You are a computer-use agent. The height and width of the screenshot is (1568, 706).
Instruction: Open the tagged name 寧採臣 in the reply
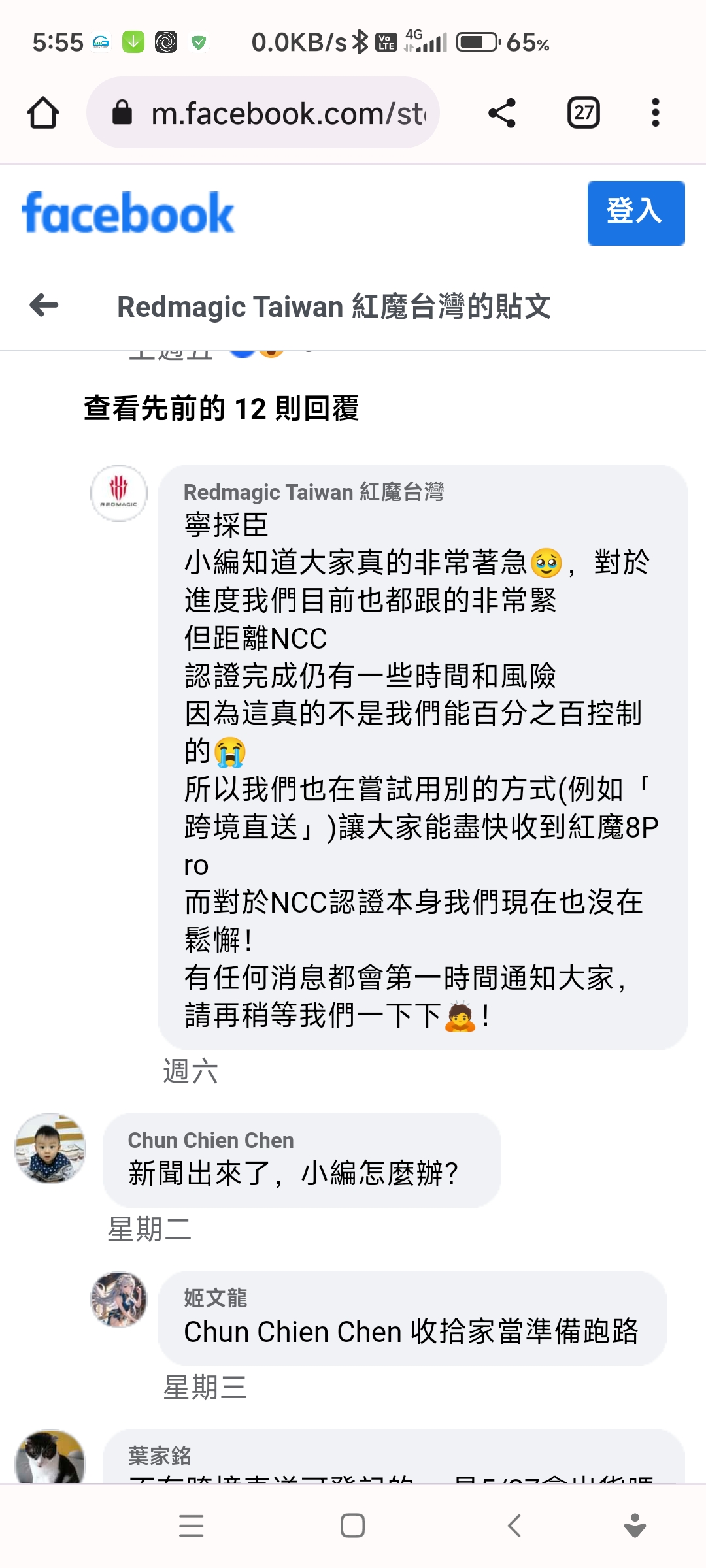226,525
